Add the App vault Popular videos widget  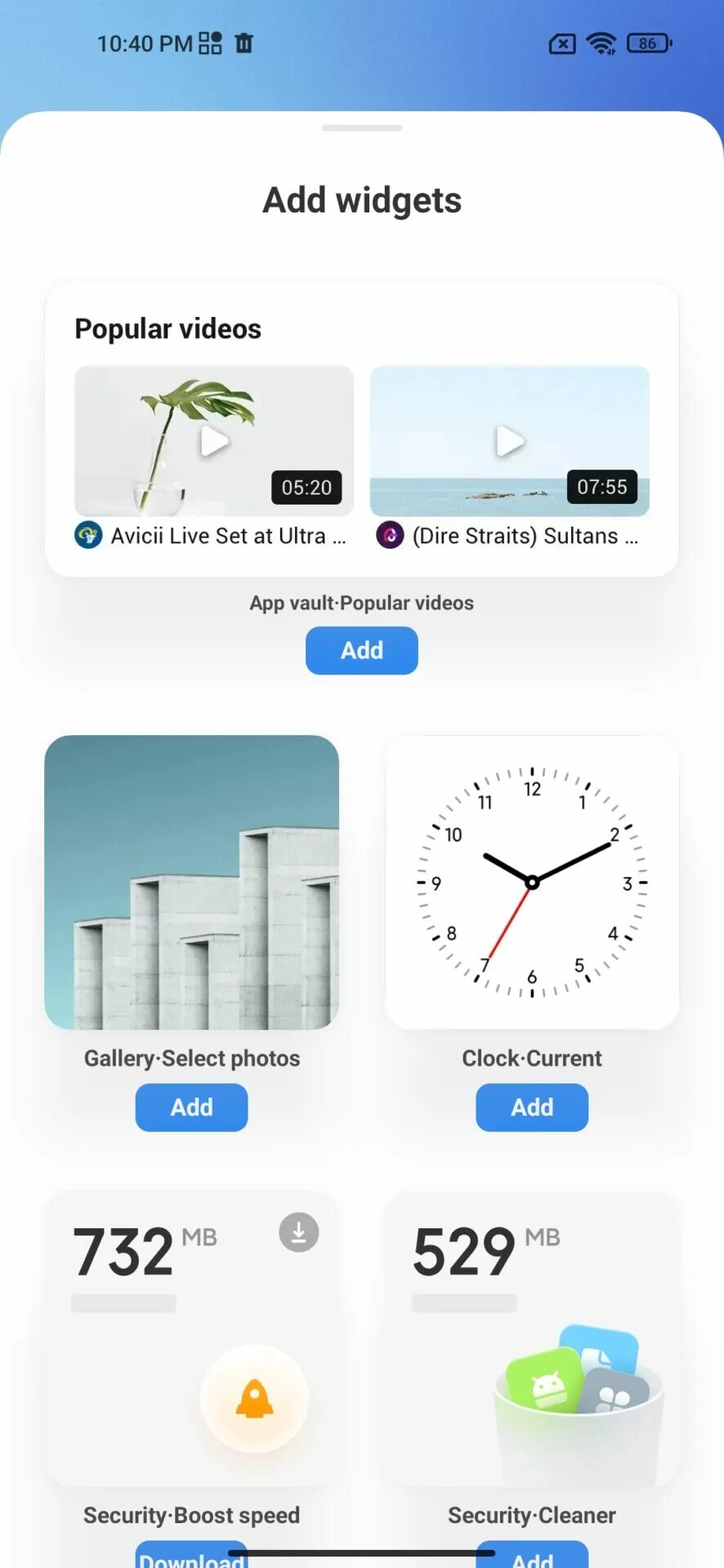click(x=361, y=650)
